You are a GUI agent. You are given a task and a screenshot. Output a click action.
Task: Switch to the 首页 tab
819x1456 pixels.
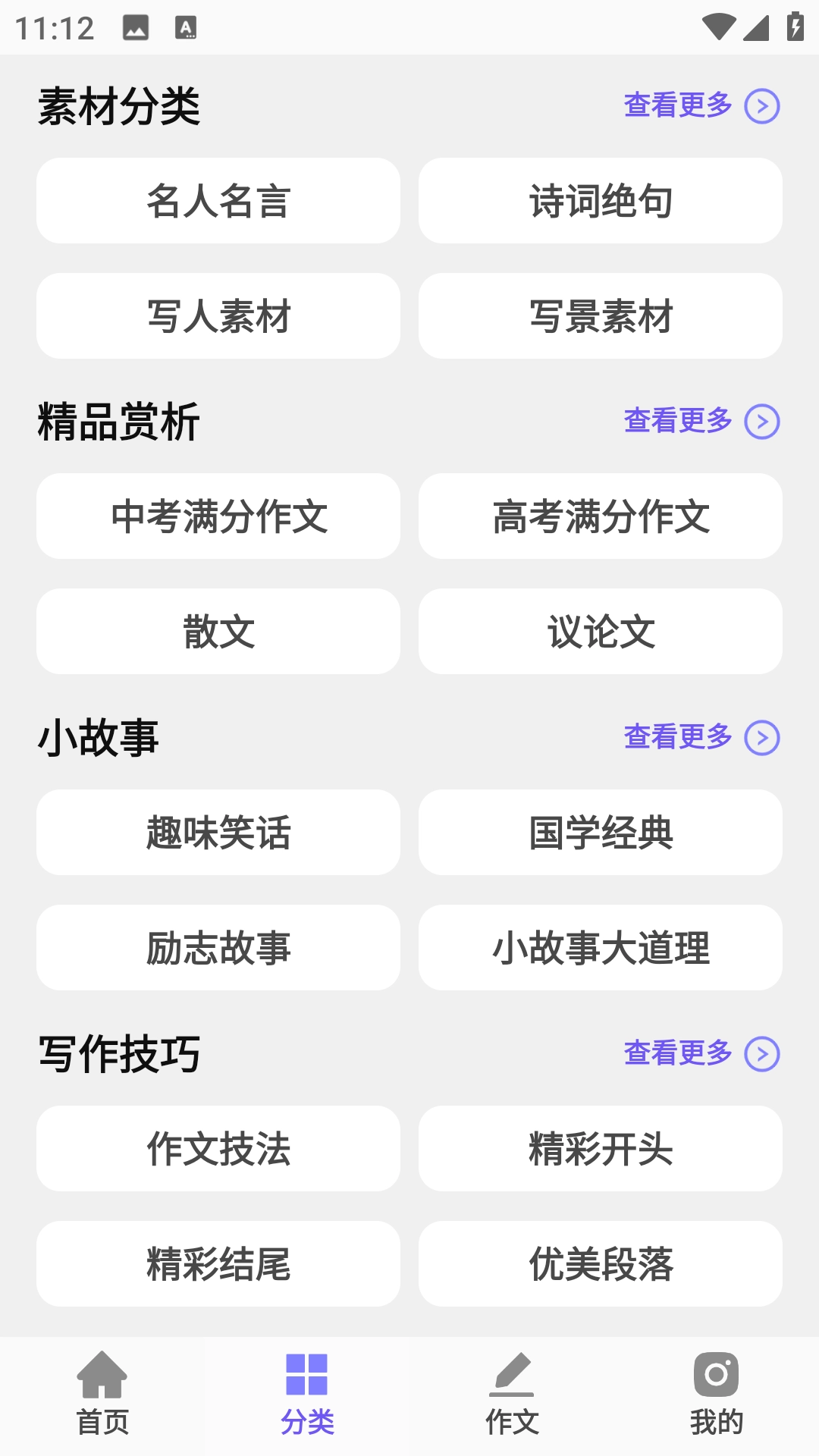[102, 1395]
